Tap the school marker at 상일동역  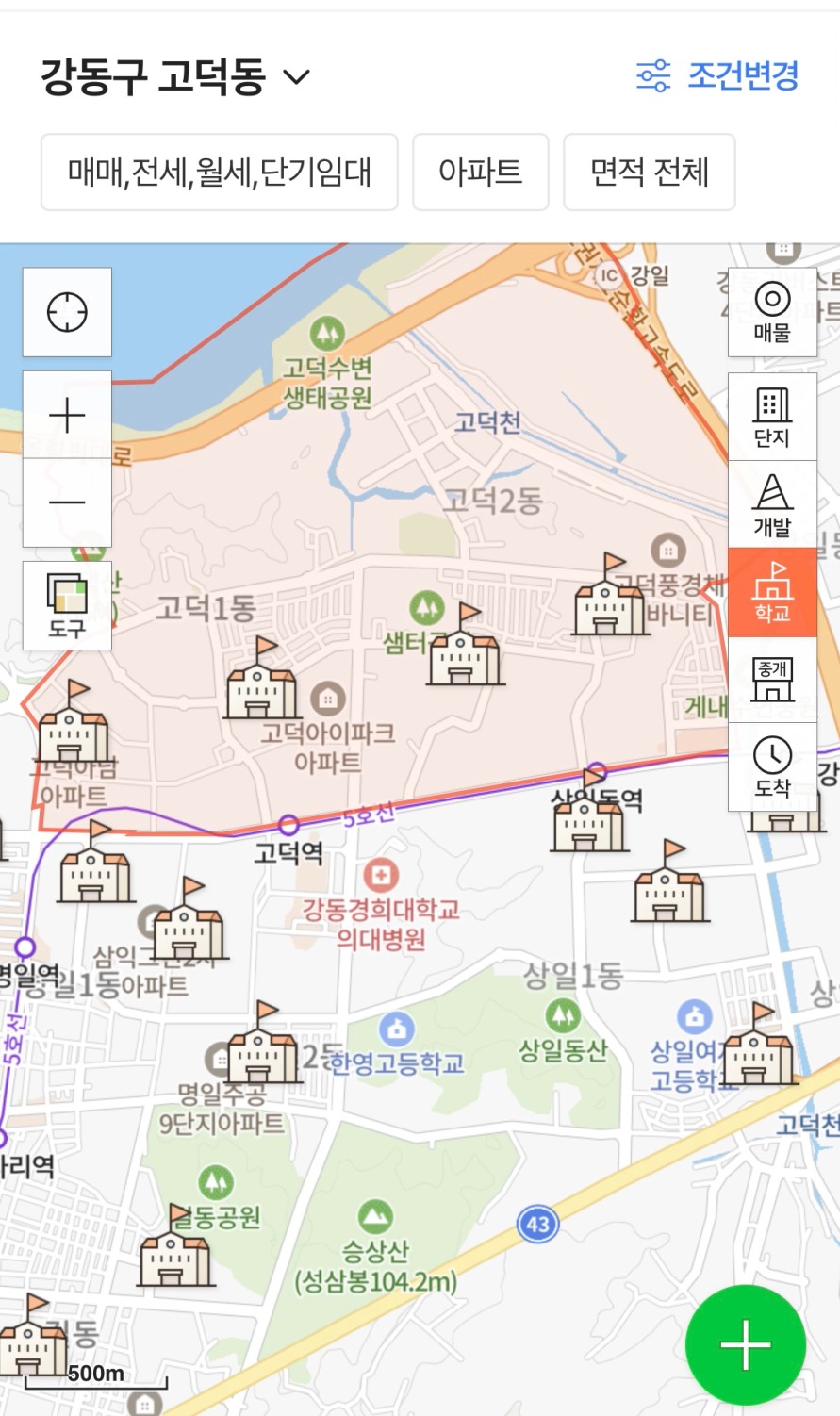click(589, 811)
